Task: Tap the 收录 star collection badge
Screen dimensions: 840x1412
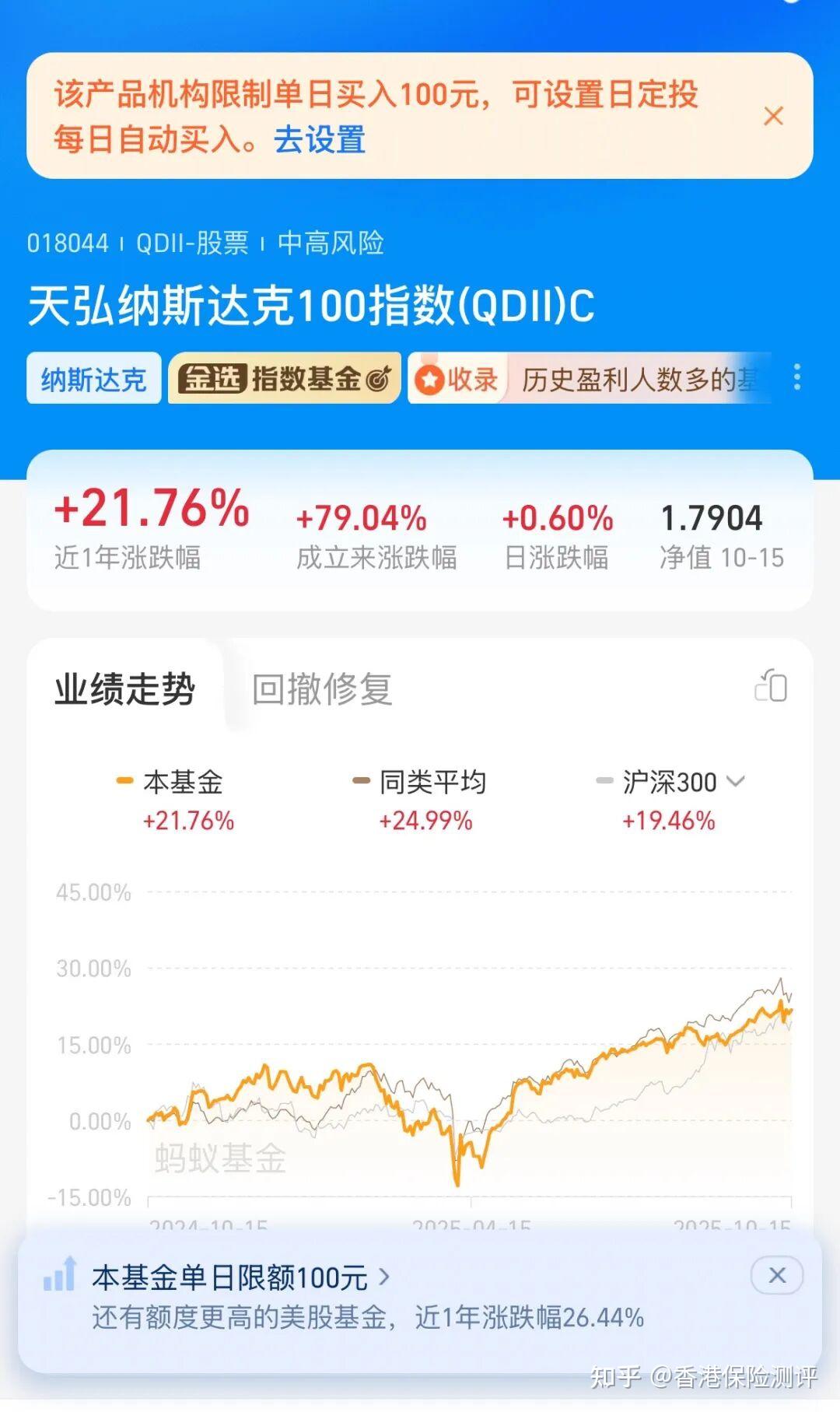Action: pos(455,379)
